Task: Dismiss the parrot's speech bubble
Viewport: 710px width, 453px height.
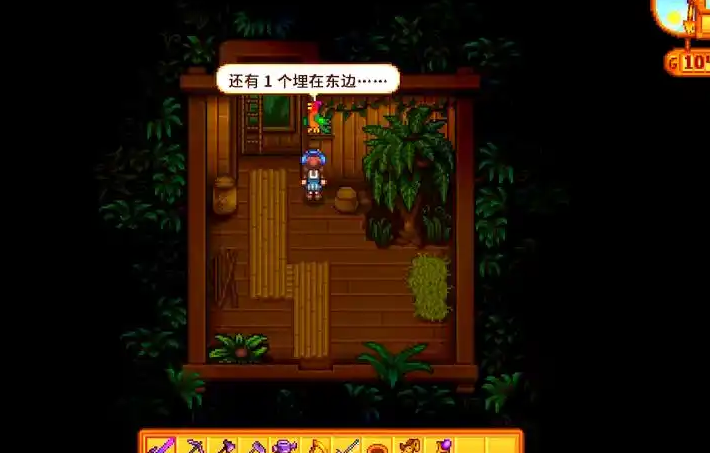Action: pos(307,79)
